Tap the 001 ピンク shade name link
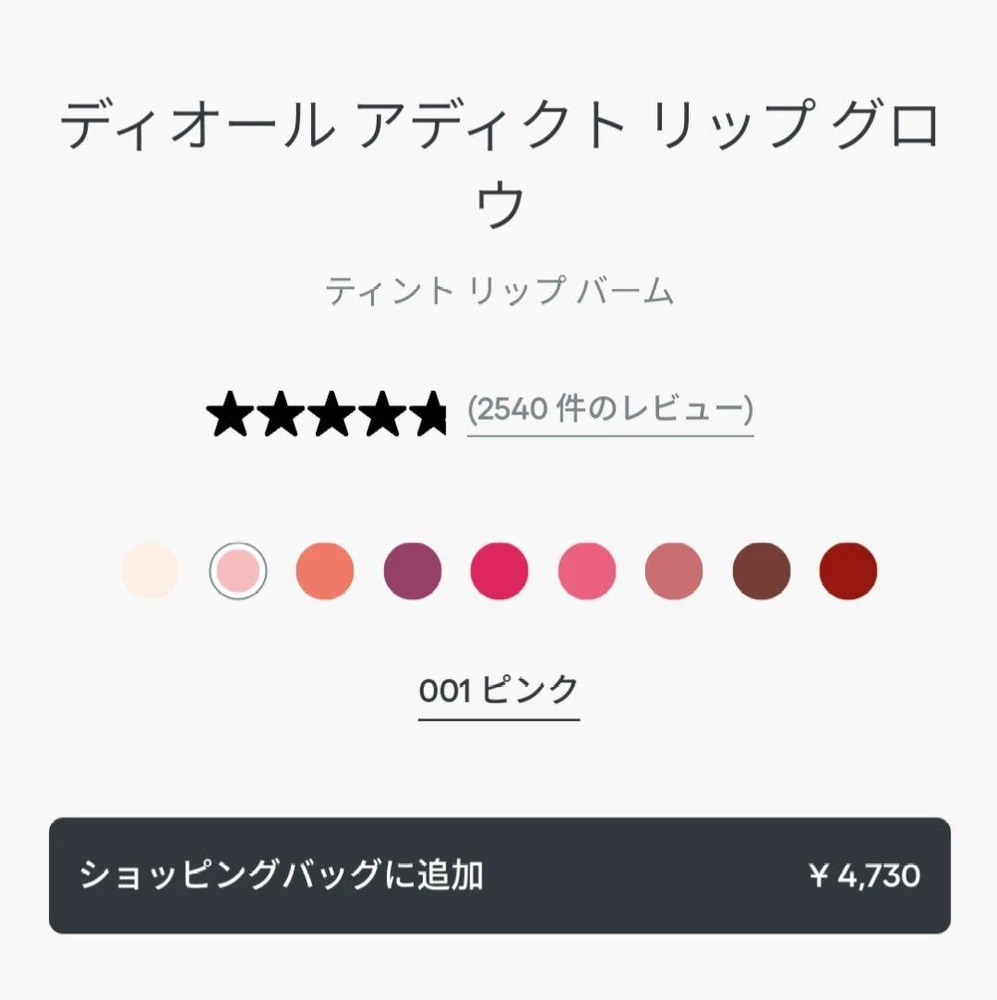 [x=498, y=690]
